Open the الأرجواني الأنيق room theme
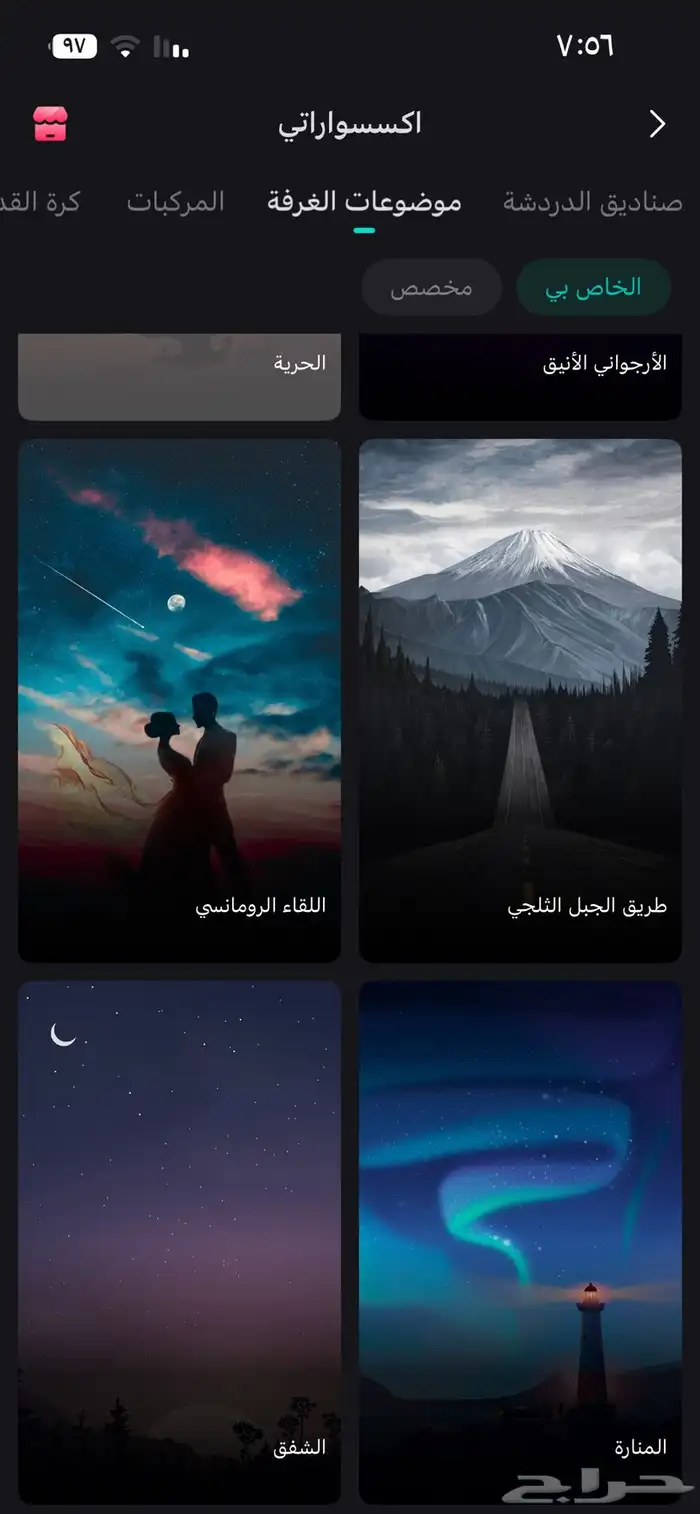 (x=520, y=376)
